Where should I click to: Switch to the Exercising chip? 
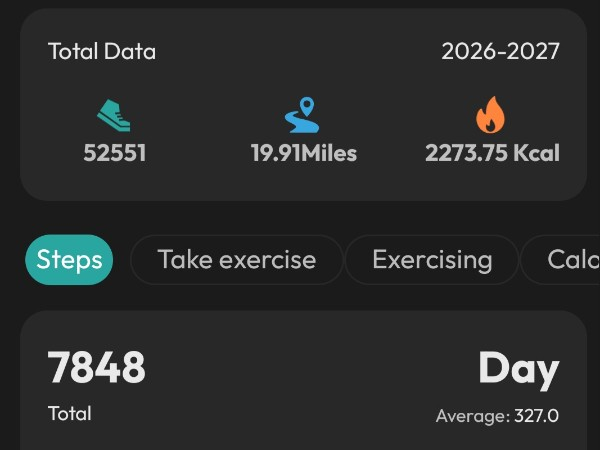(x=432, y=260)
